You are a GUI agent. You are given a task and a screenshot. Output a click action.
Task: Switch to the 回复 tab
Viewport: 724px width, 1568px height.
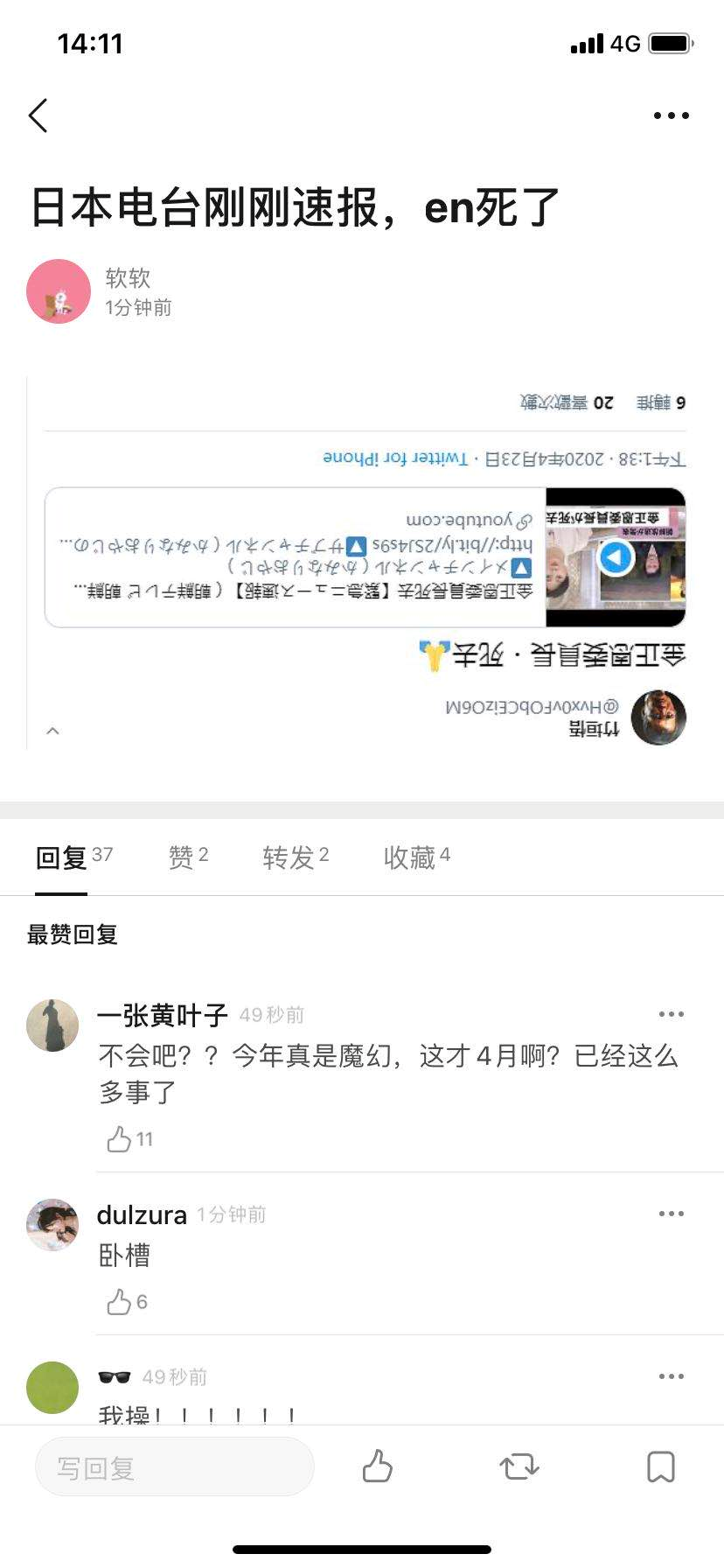point(61,857)
